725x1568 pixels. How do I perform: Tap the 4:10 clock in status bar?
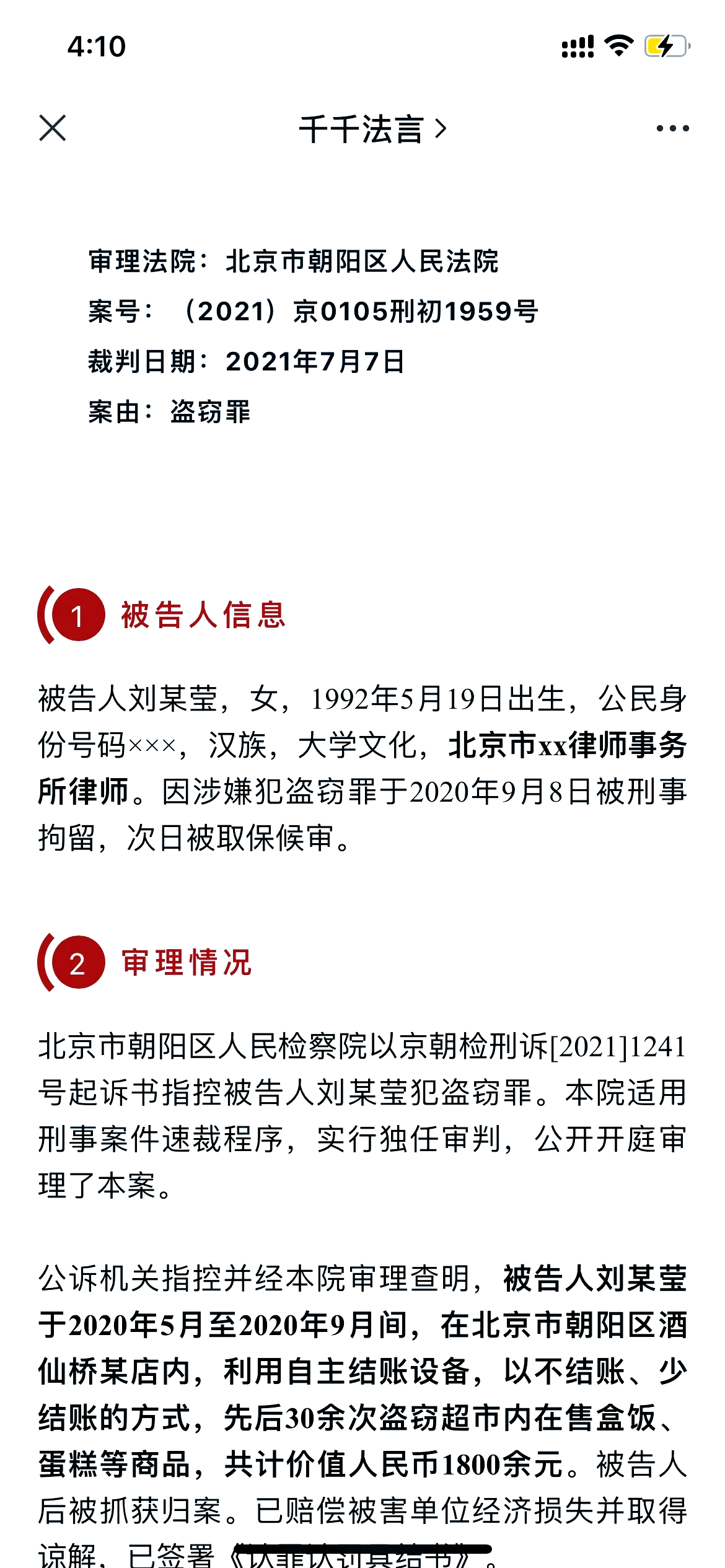[96, 45]
